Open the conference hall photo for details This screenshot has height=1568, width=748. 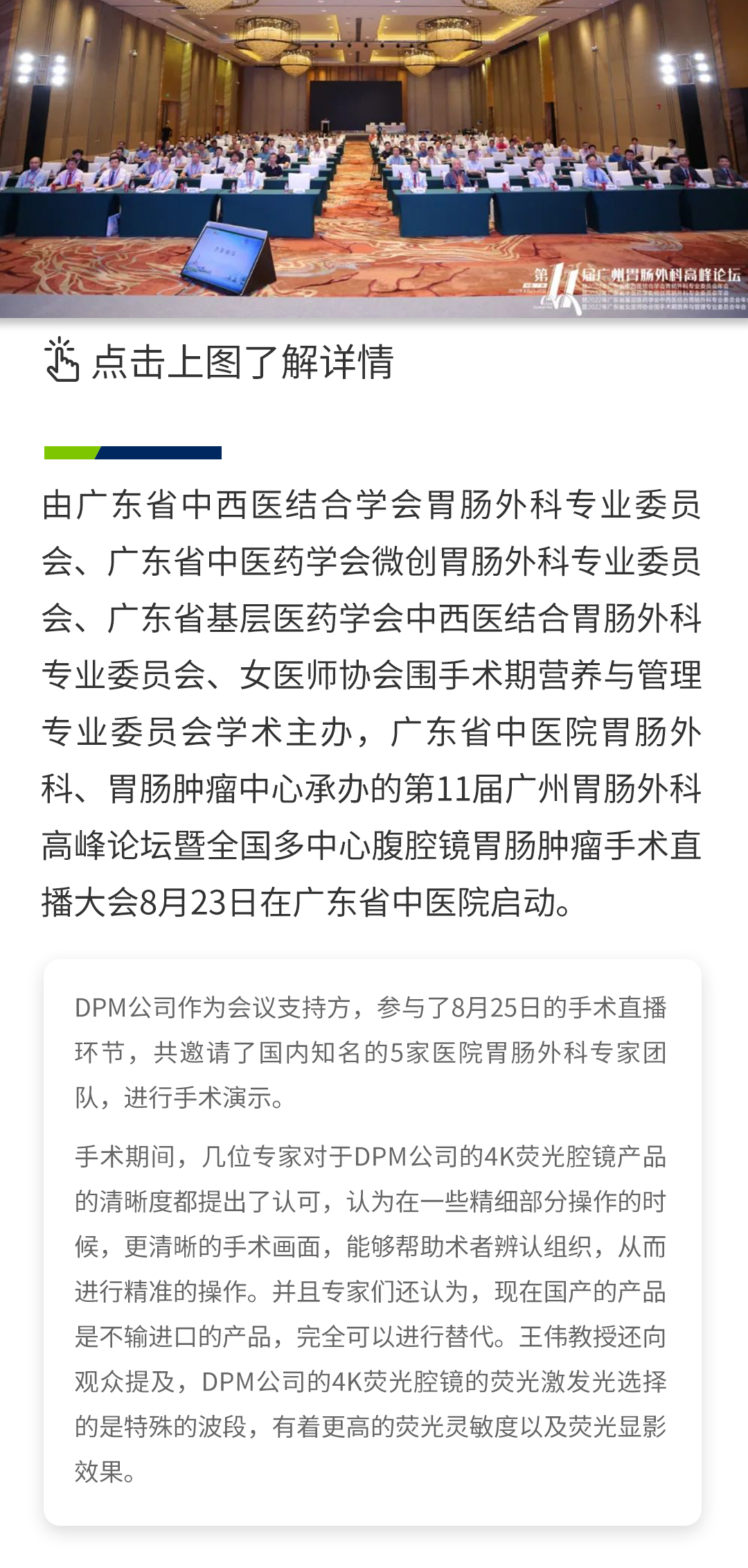click(374, 158)
